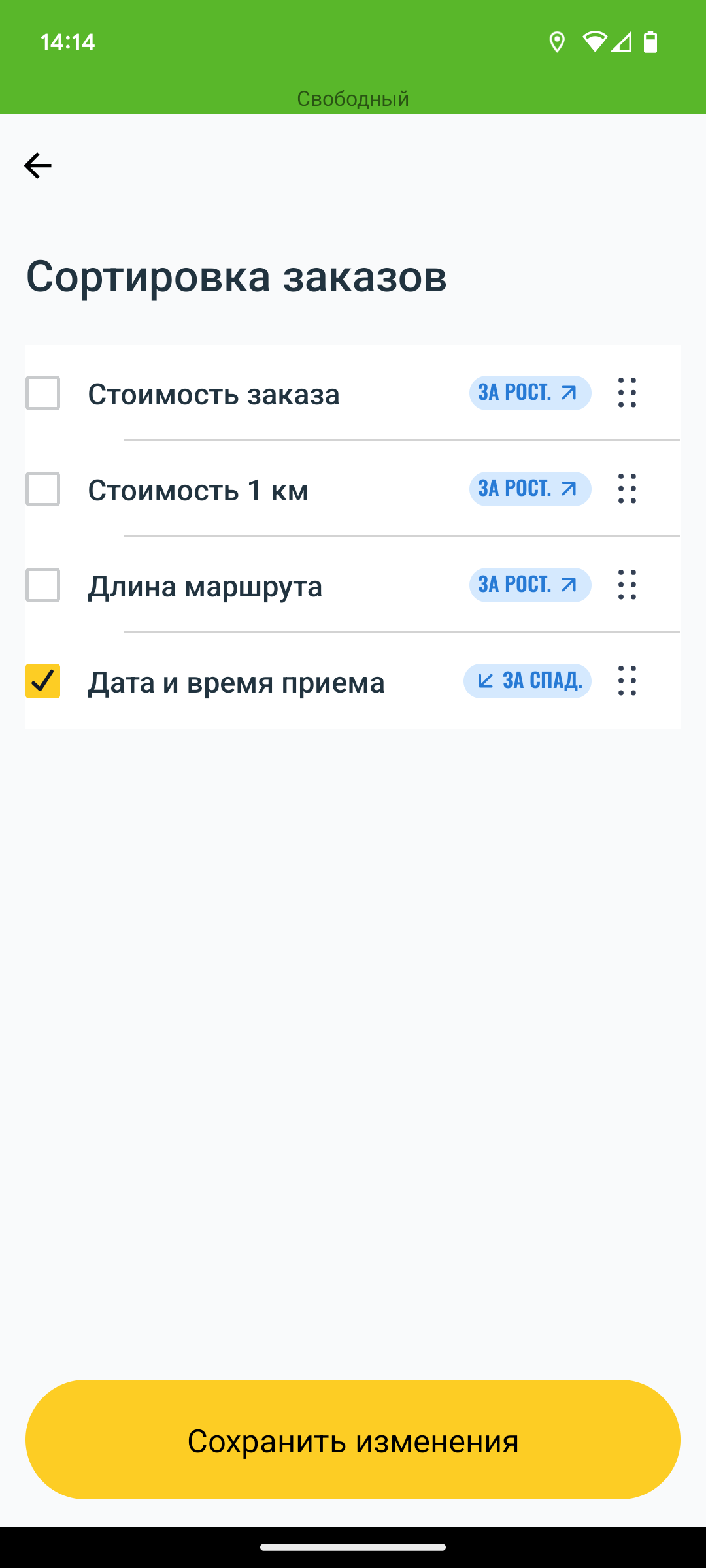Tap the drag handle beside Дата и время приема

click(627, 681)
